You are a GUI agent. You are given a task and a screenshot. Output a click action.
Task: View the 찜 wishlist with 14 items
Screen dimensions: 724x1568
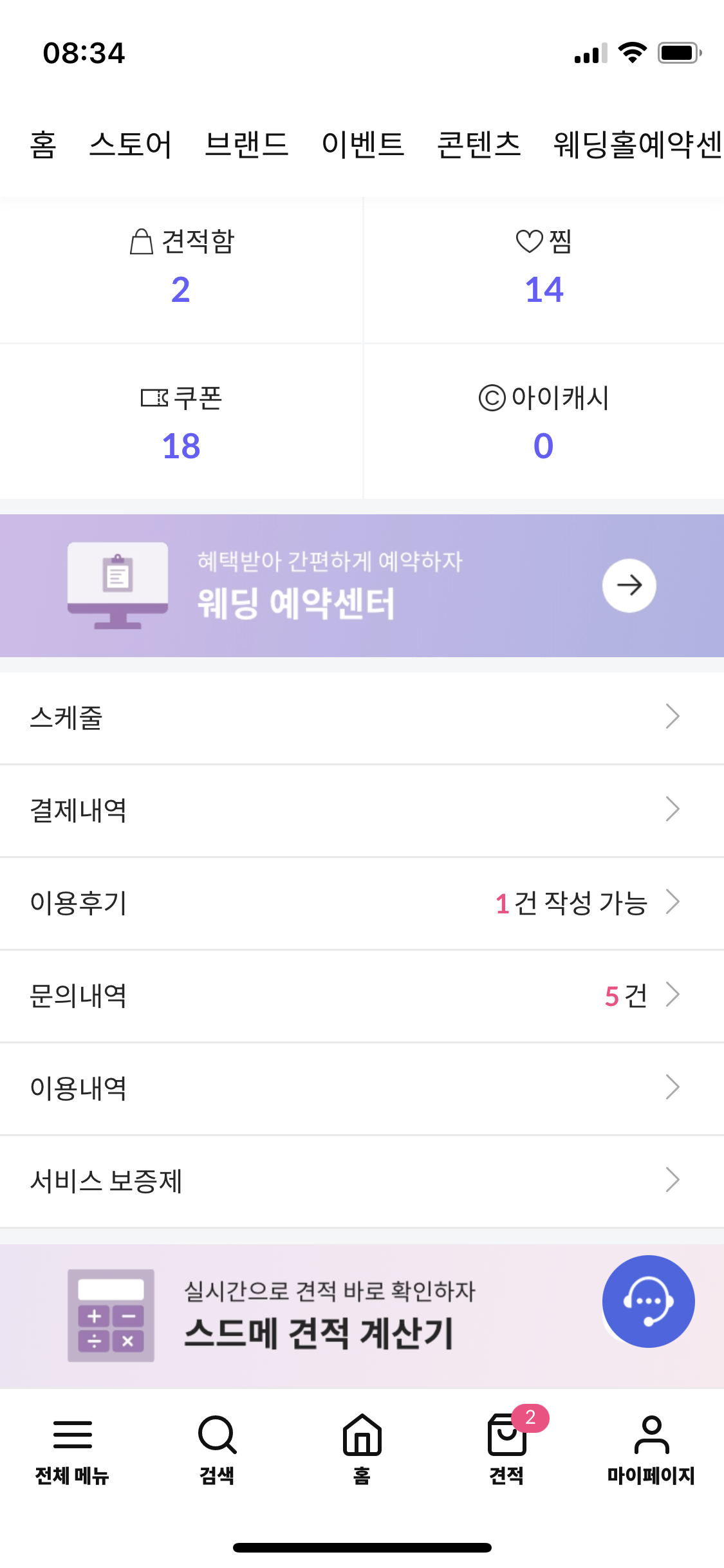(544, 269)
